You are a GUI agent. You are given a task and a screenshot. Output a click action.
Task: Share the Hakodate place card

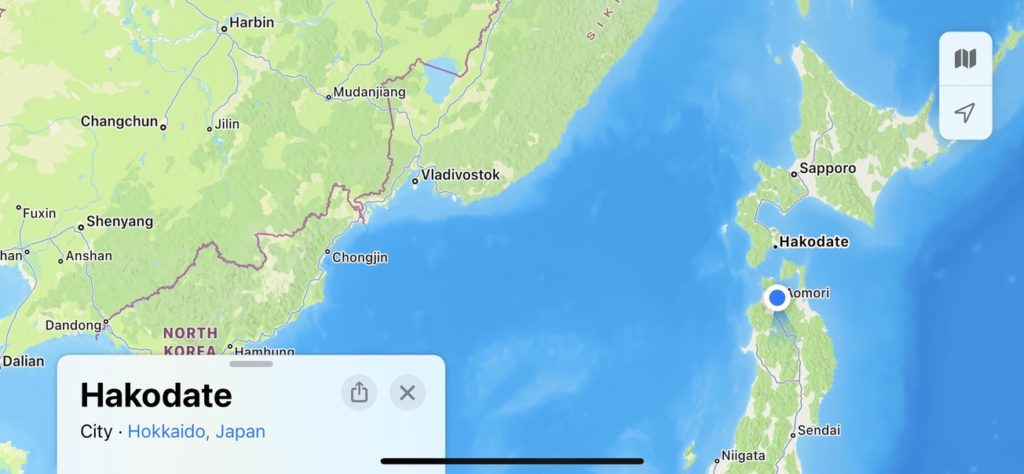359,392
